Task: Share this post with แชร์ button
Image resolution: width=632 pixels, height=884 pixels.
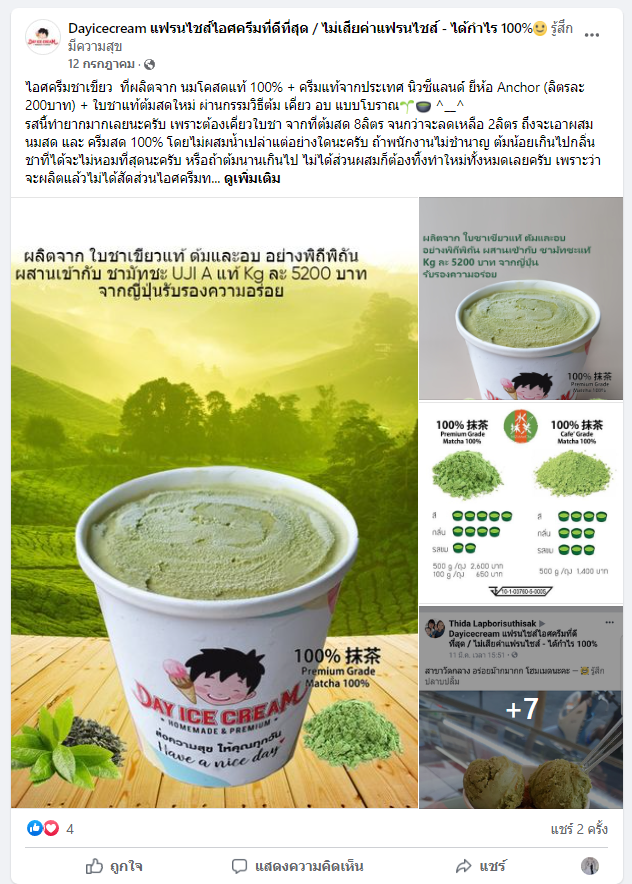Action: (481, 865)
